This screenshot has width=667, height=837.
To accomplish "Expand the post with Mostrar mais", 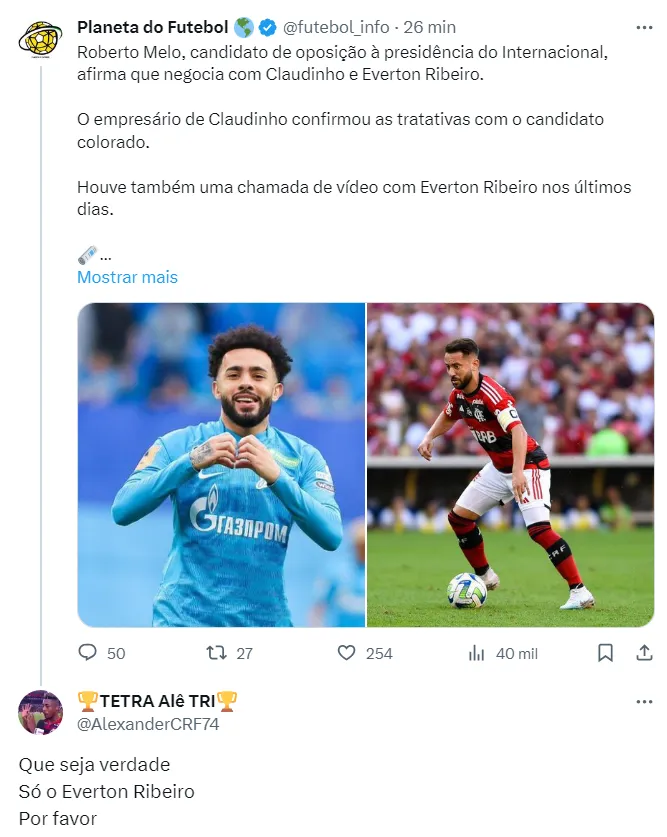I will [x=127, y=277].
